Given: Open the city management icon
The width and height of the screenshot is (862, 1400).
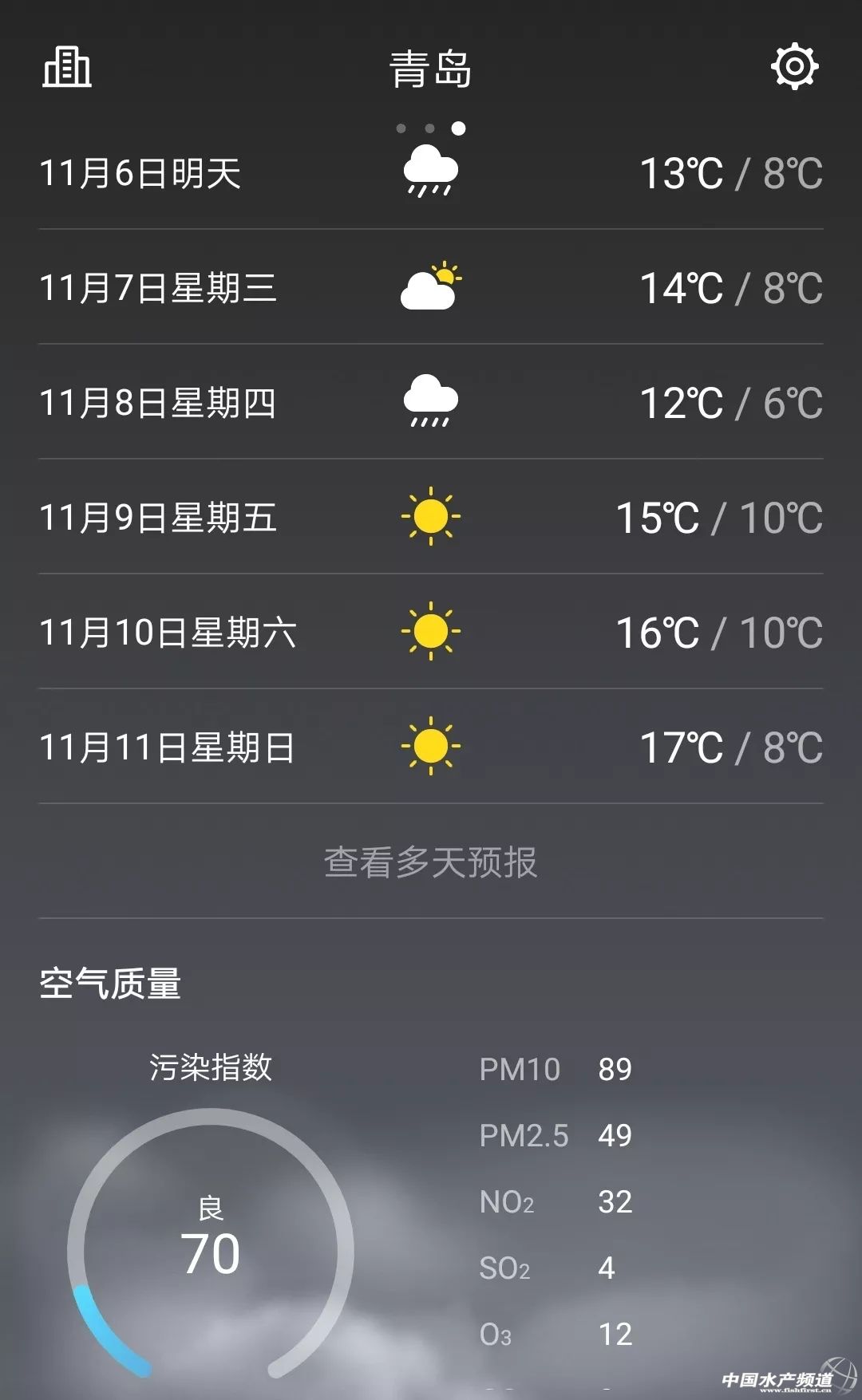Looking at the screenshot, I should pyautogui.click(x=67, y=67).
